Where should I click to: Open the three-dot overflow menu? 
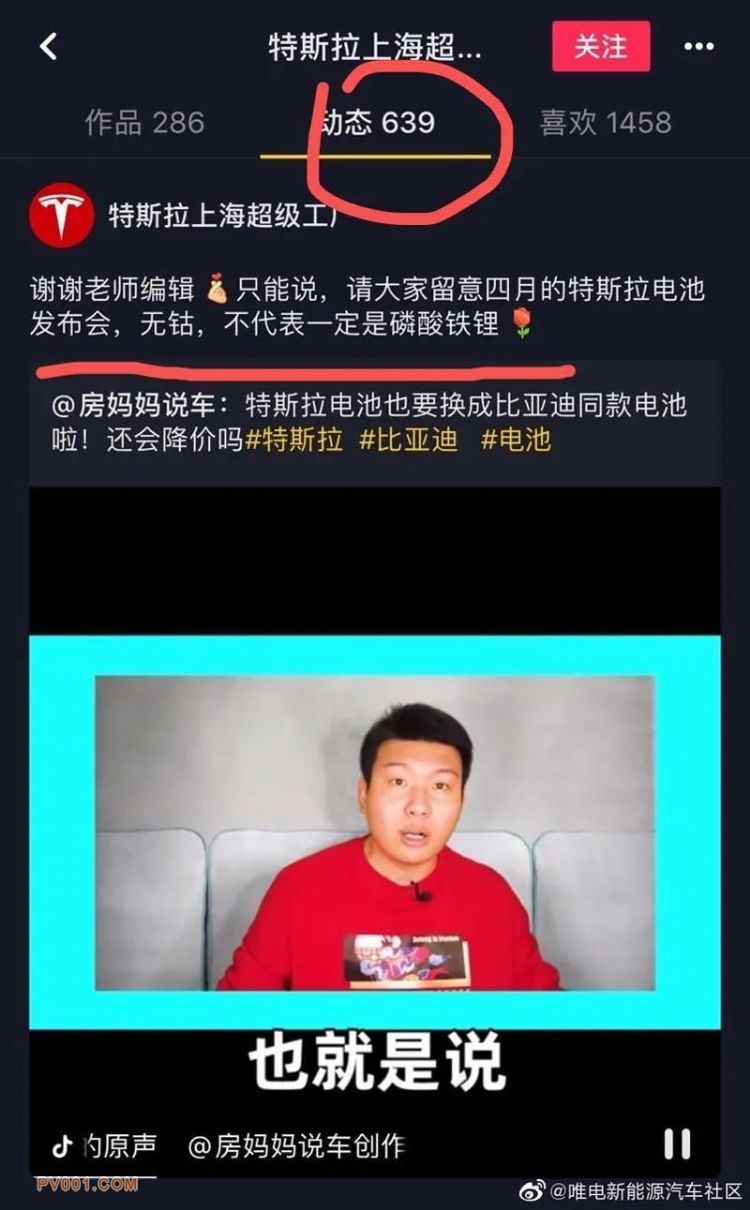click(698, 46)
